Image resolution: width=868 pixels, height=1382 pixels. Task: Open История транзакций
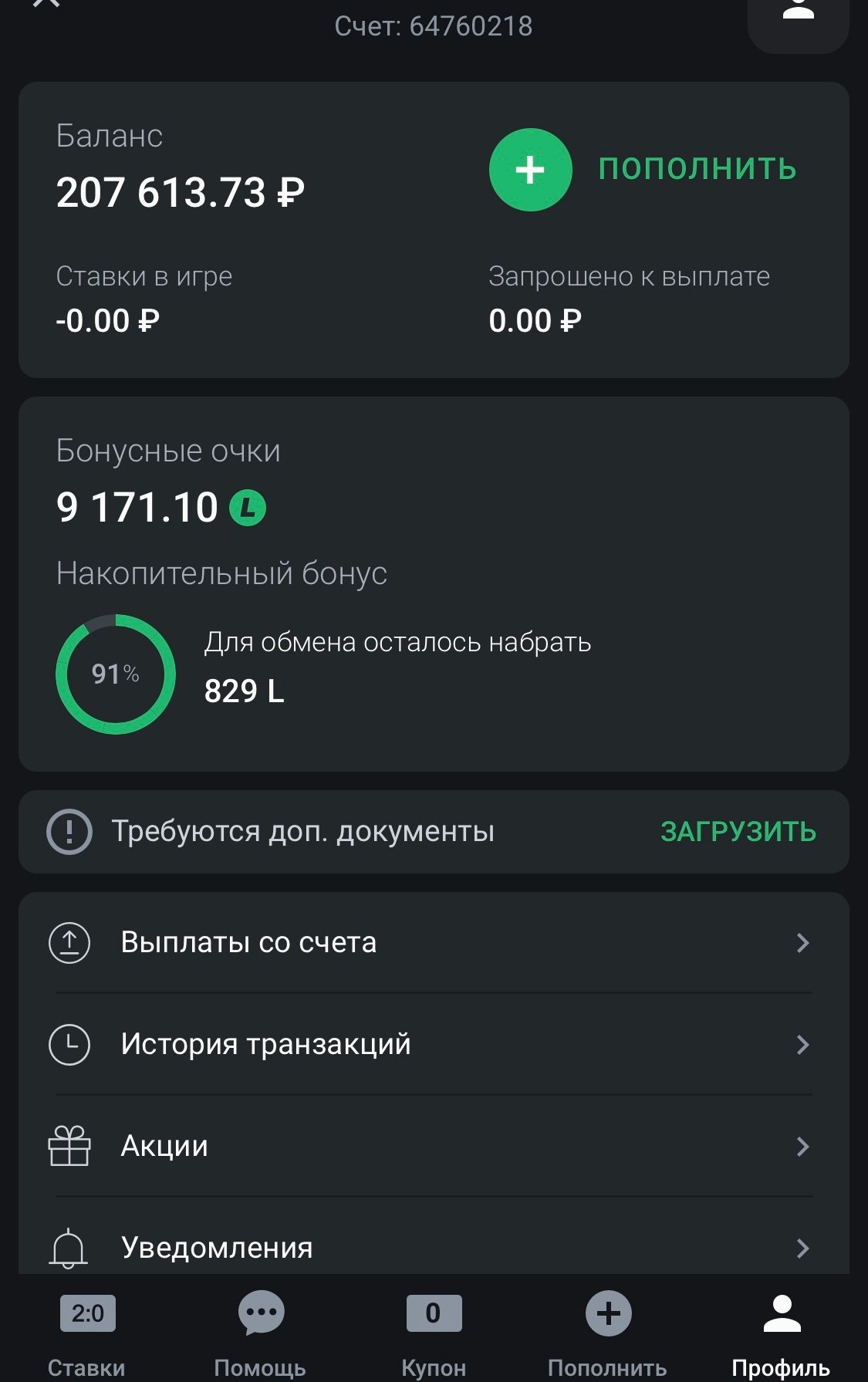(432, 1044)
